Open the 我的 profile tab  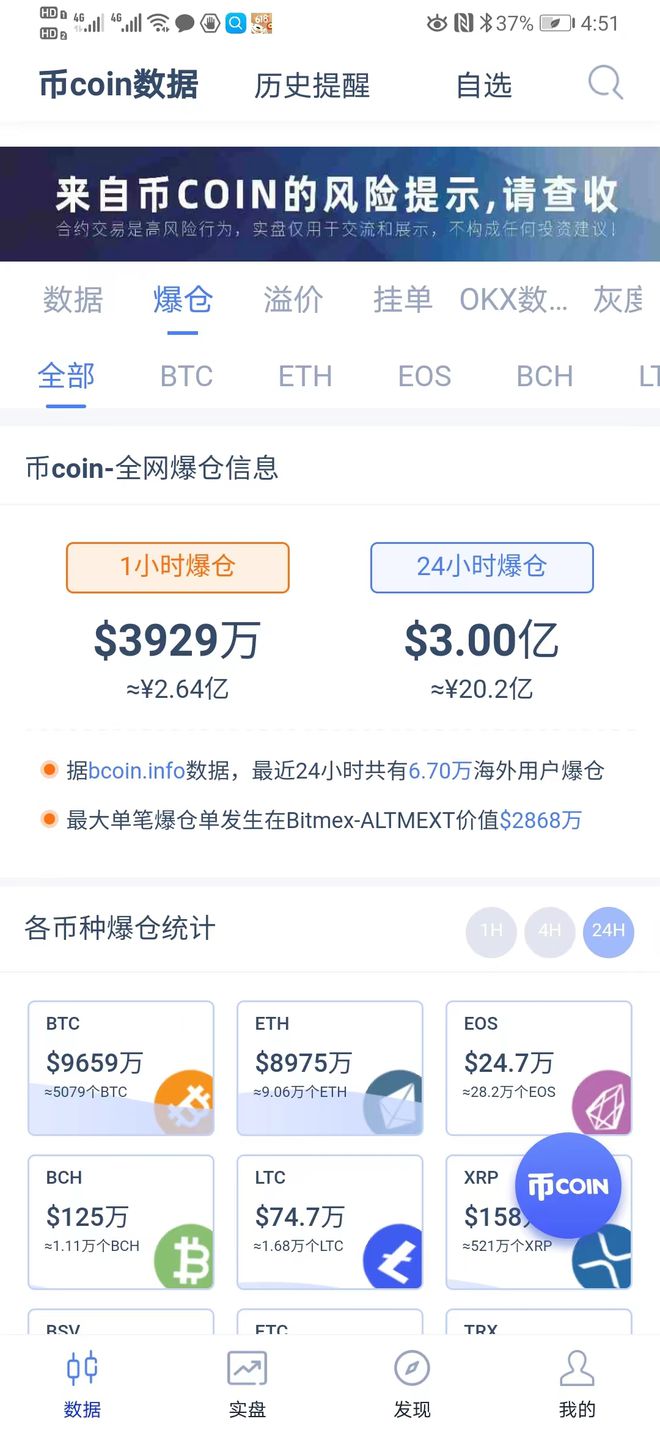click(x=577, y=1384)
